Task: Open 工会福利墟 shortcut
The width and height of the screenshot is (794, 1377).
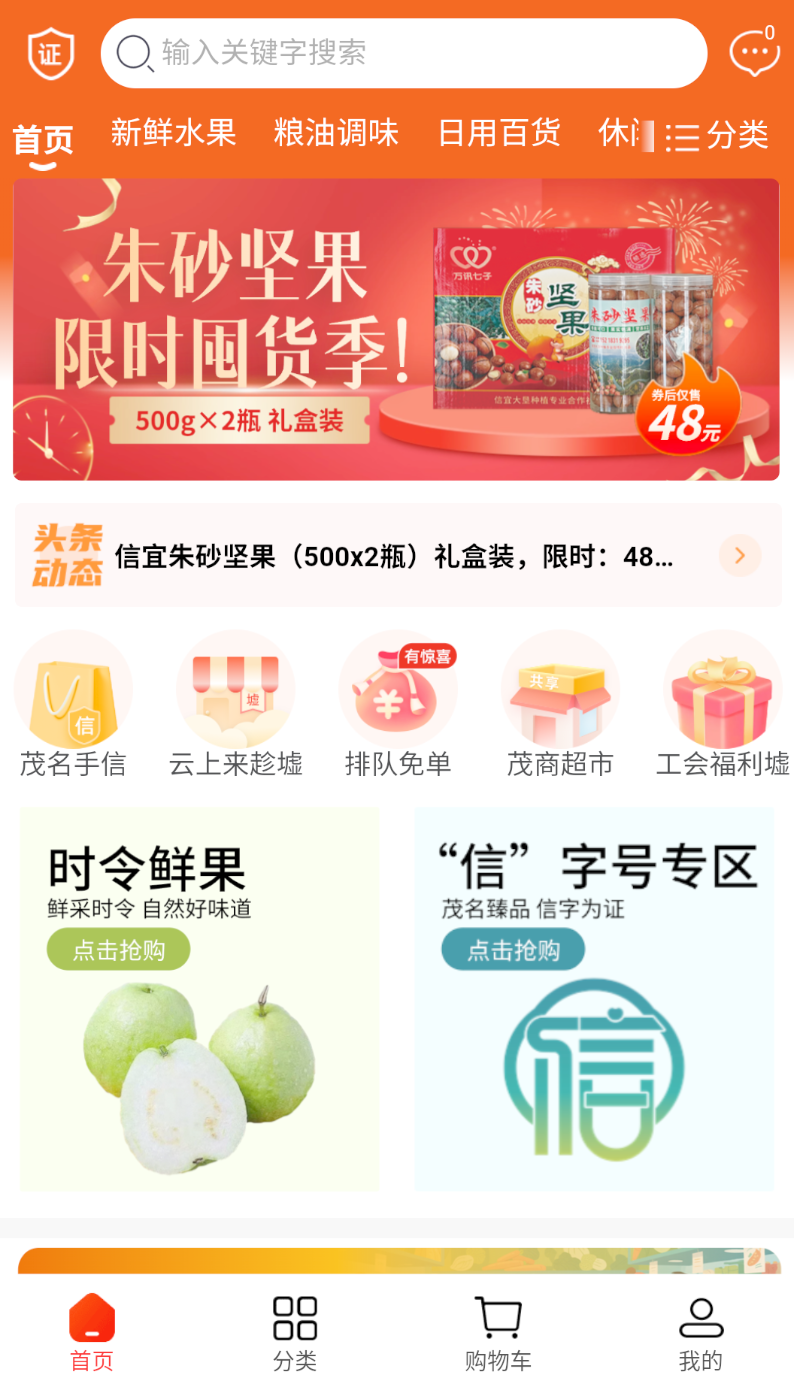Action: point(723,705)
